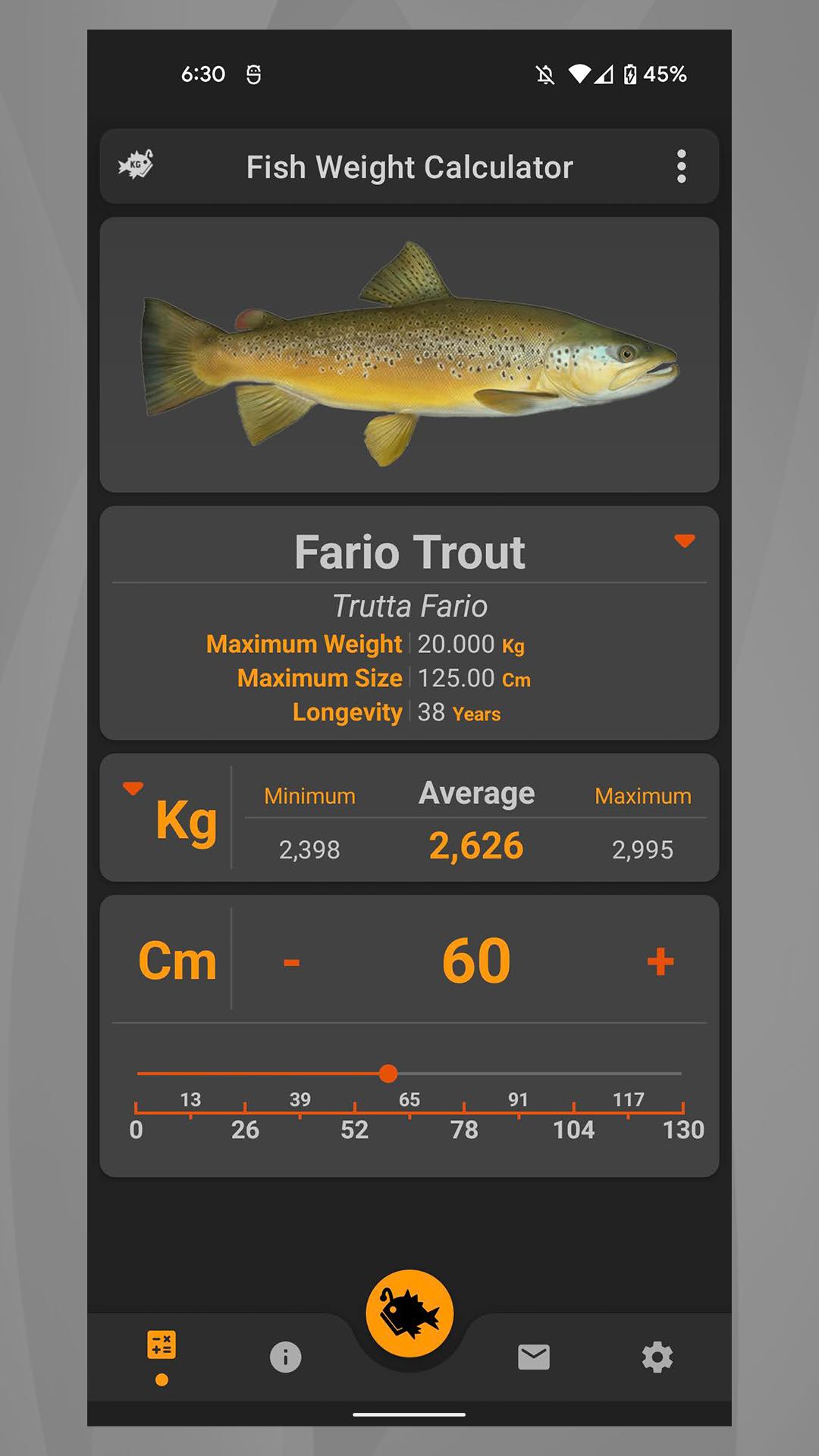
Task: Open the three-dot overflow menu
Action: pos(681,166)
